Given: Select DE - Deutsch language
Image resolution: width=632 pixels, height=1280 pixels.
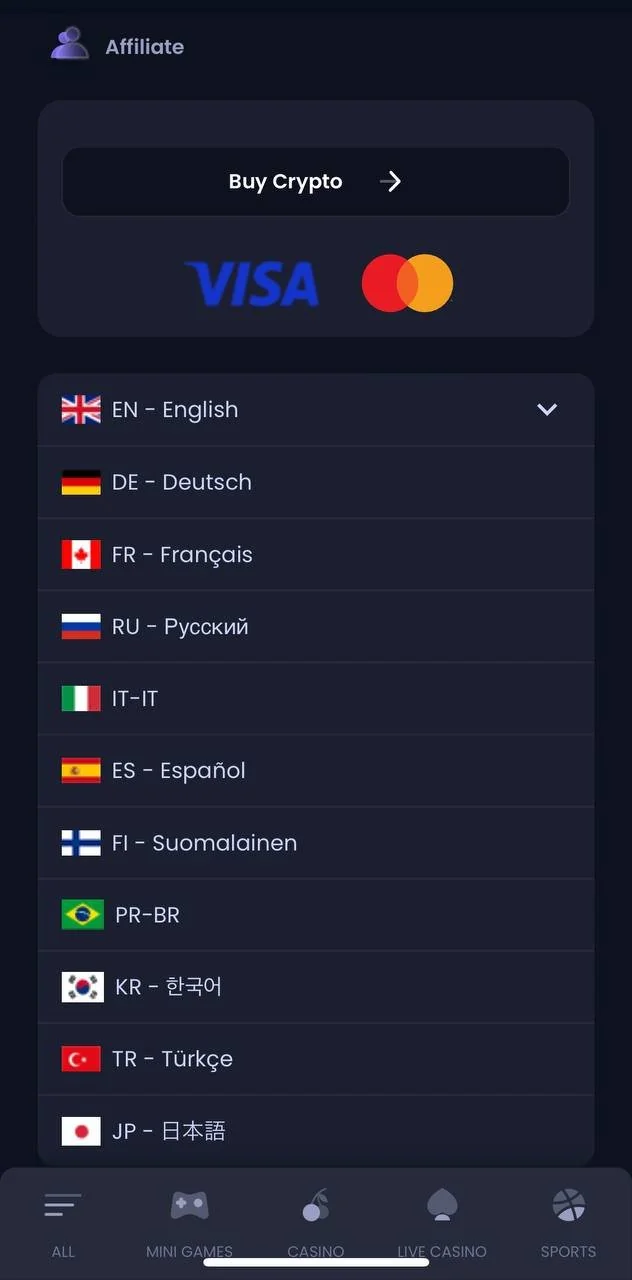Looking at the screenshot, I should click(316, 482).
